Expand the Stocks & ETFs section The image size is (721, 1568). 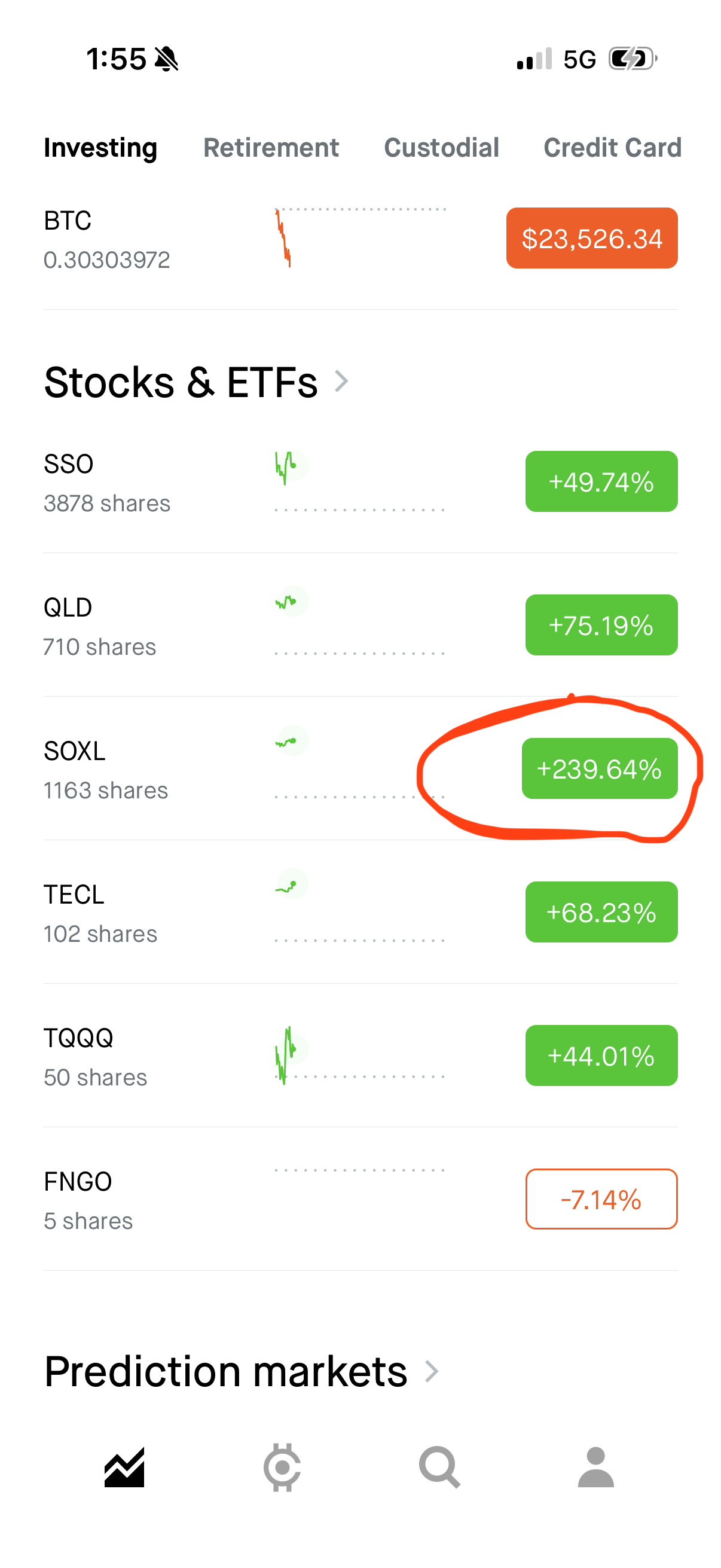coord(196,382)
